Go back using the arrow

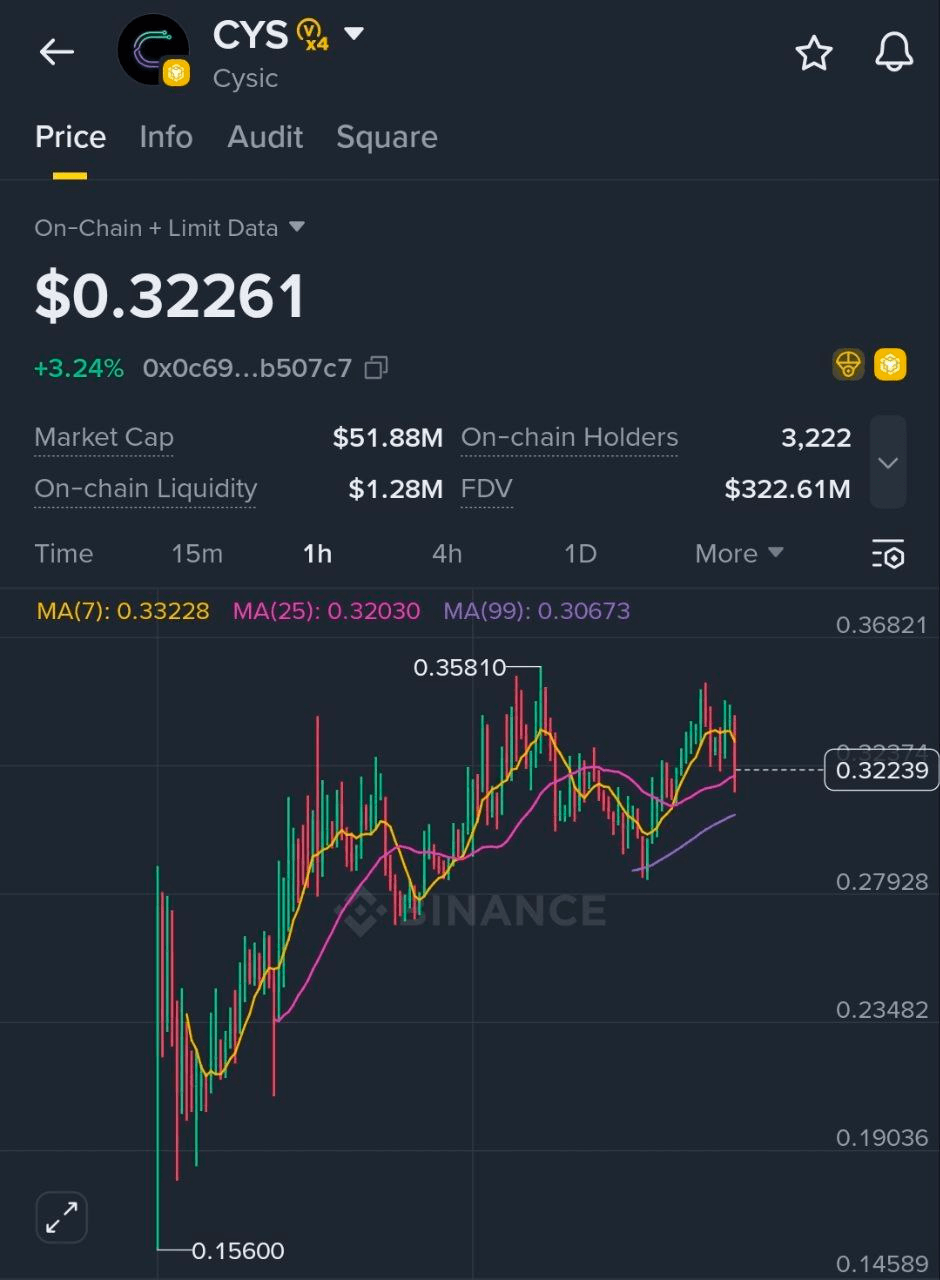57,52
